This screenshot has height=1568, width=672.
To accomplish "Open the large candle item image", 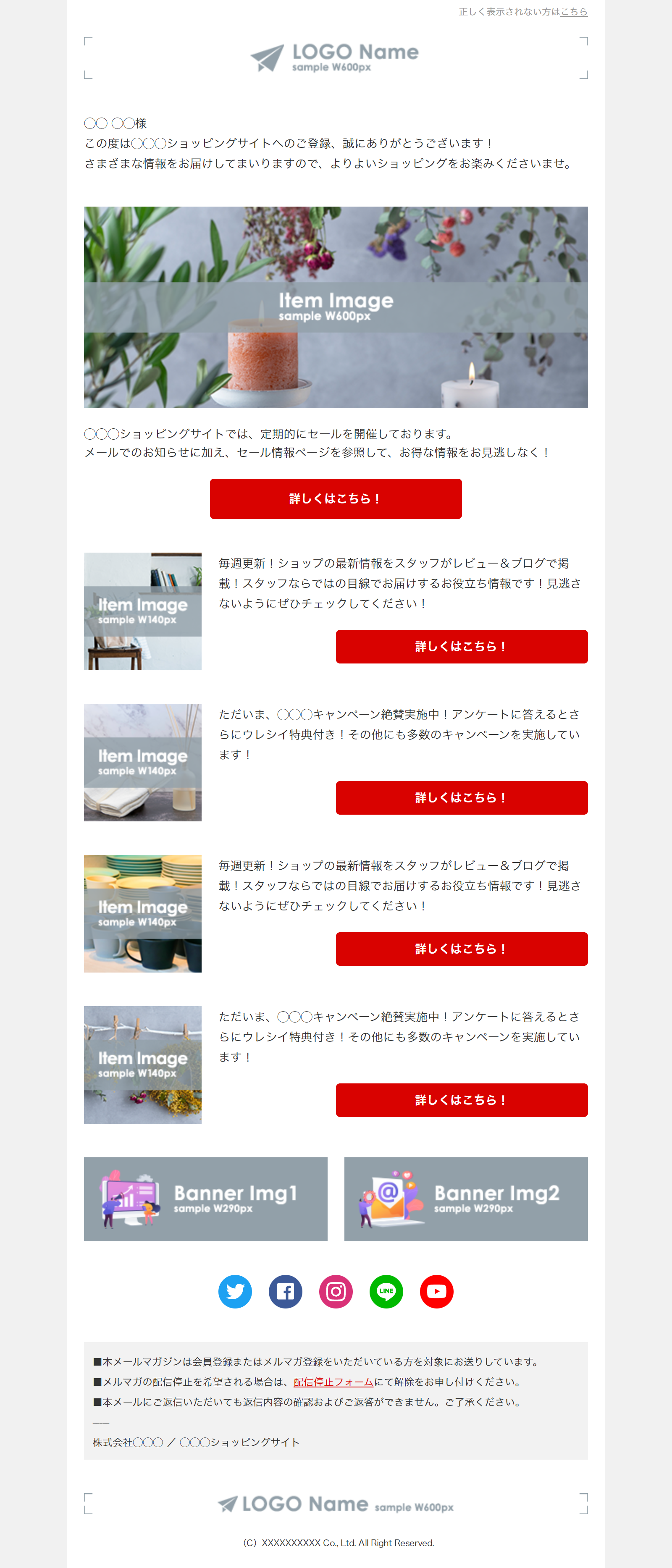I will pyautogui.click(x=336, y=307).
